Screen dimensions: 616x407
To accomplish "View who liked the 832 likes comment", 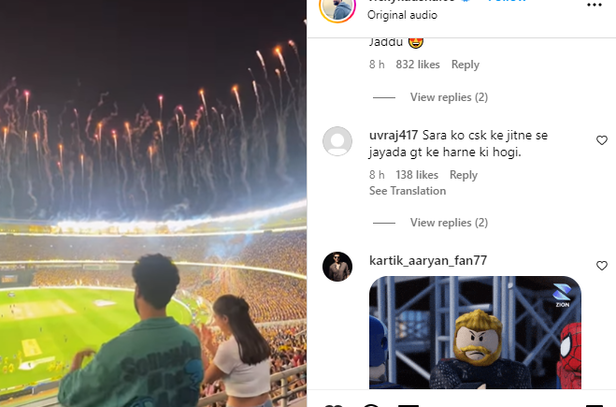I will pos(418,65).
